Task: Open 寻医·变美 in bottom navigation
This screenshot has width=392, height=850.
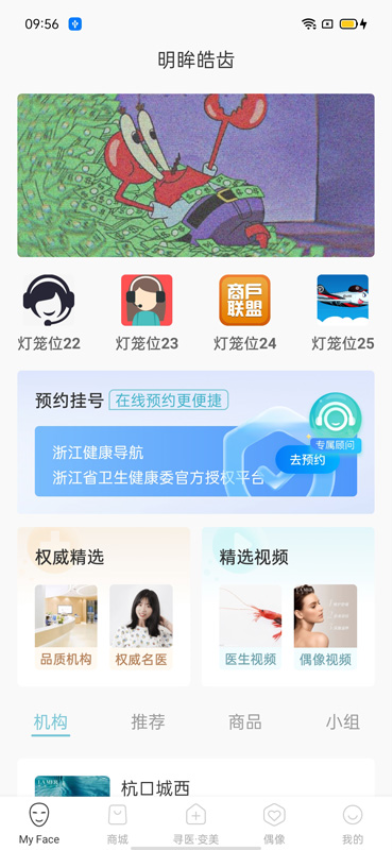Action: 196,824
